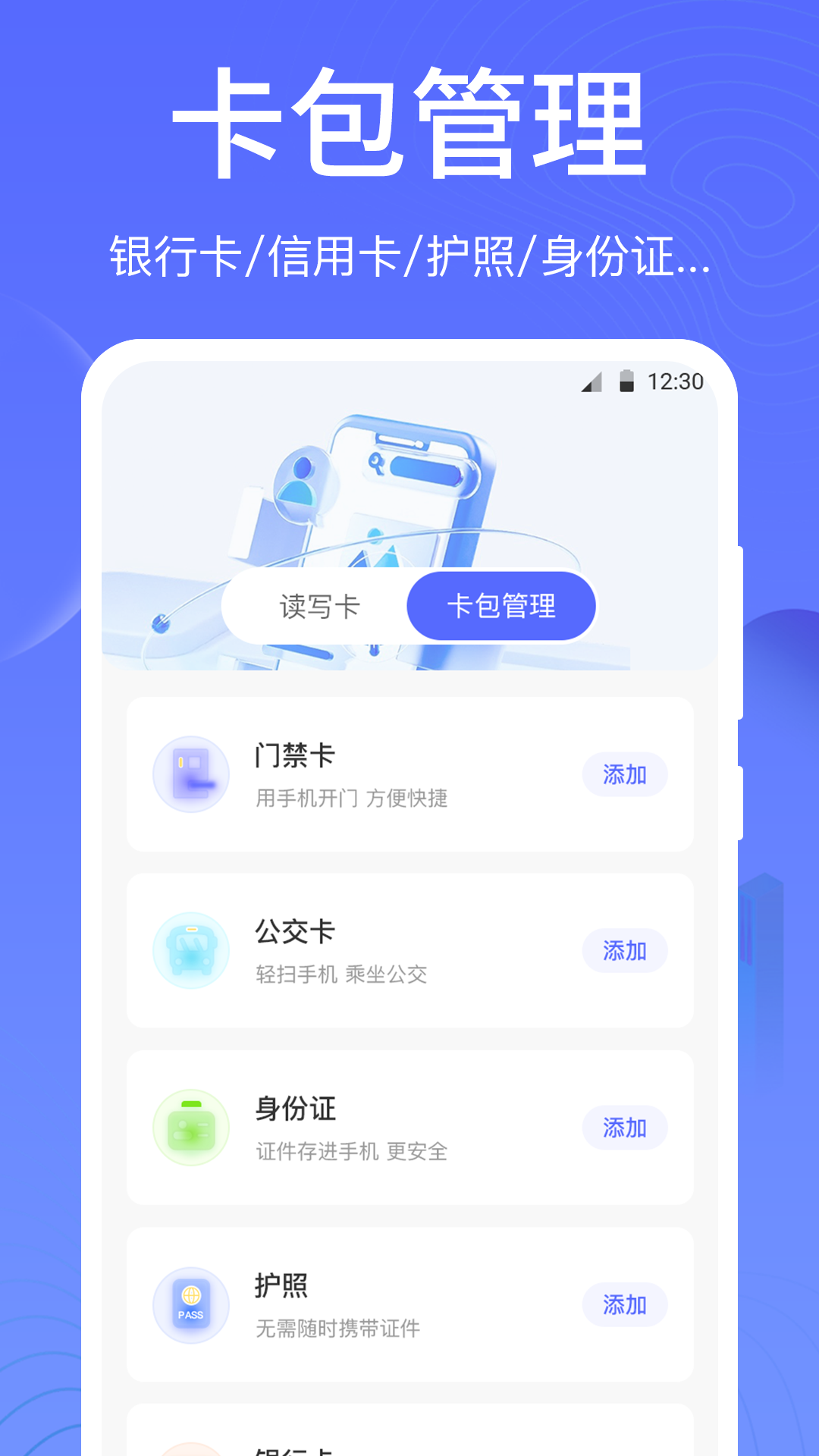Tap the door access card (门禁卡) icon
The width and height of the screenshot is (819, 1456).
190,774
